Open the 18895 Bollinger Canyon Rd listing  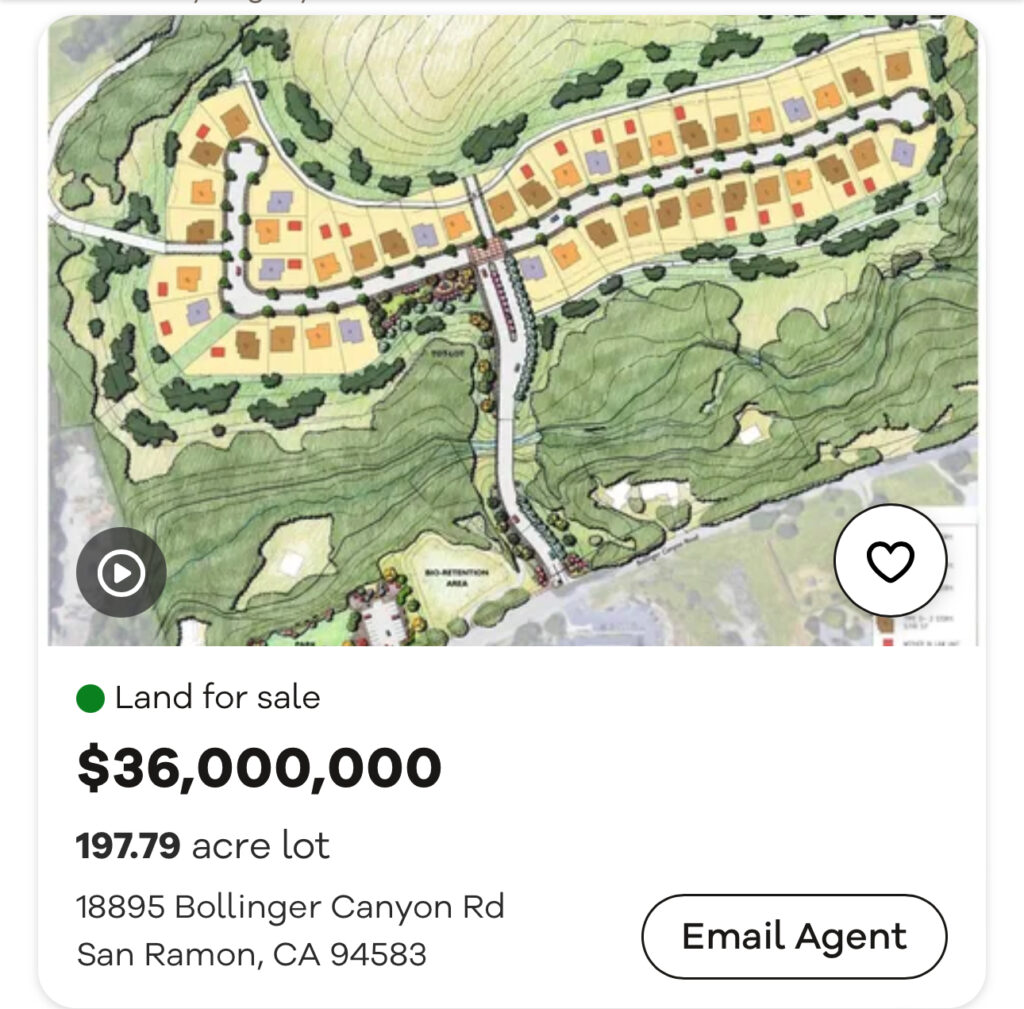tap(290, 908)
